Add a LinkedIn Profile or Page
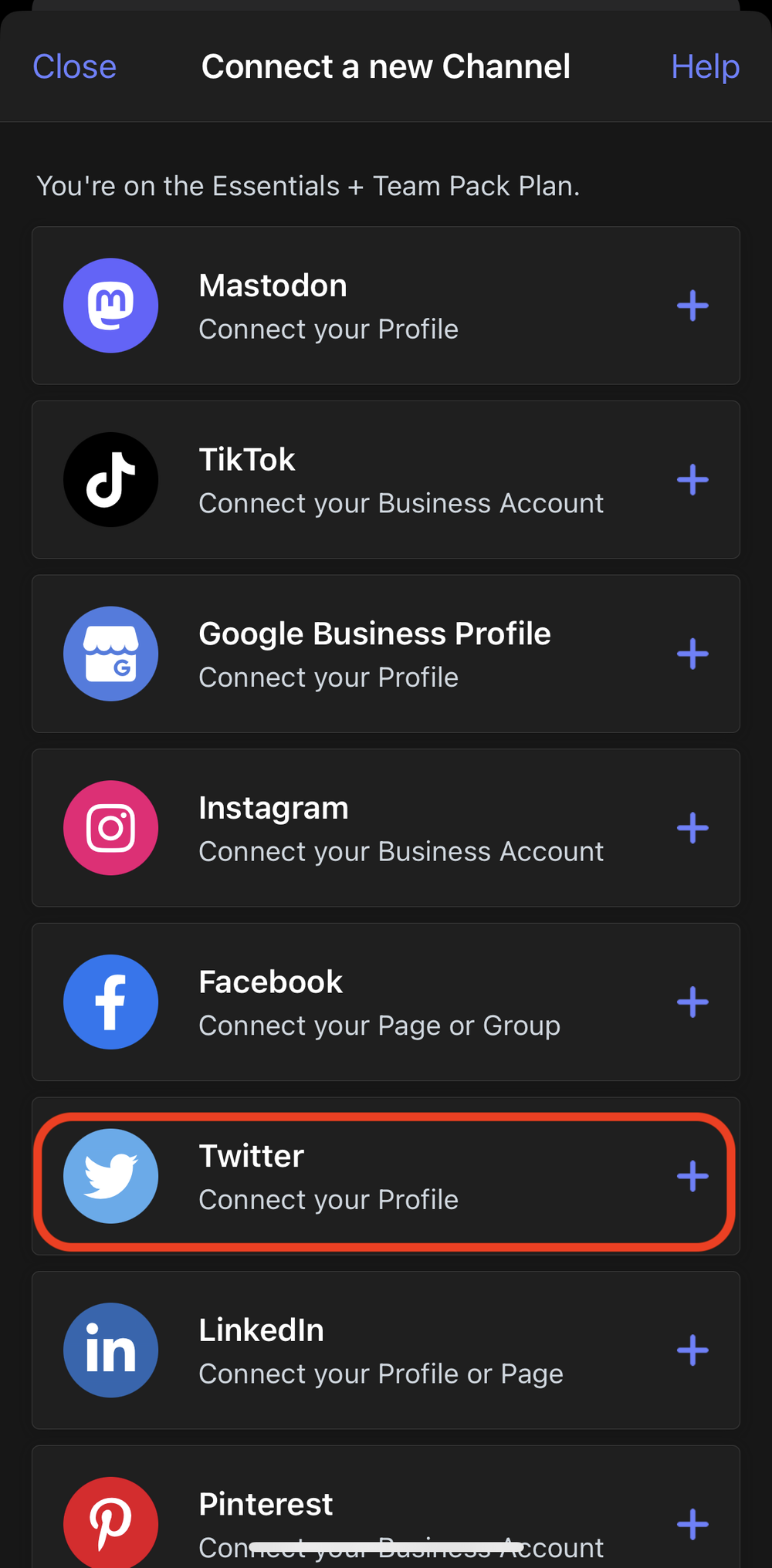Viewport: 772px width, 1568px height. tap(692, 1350)
